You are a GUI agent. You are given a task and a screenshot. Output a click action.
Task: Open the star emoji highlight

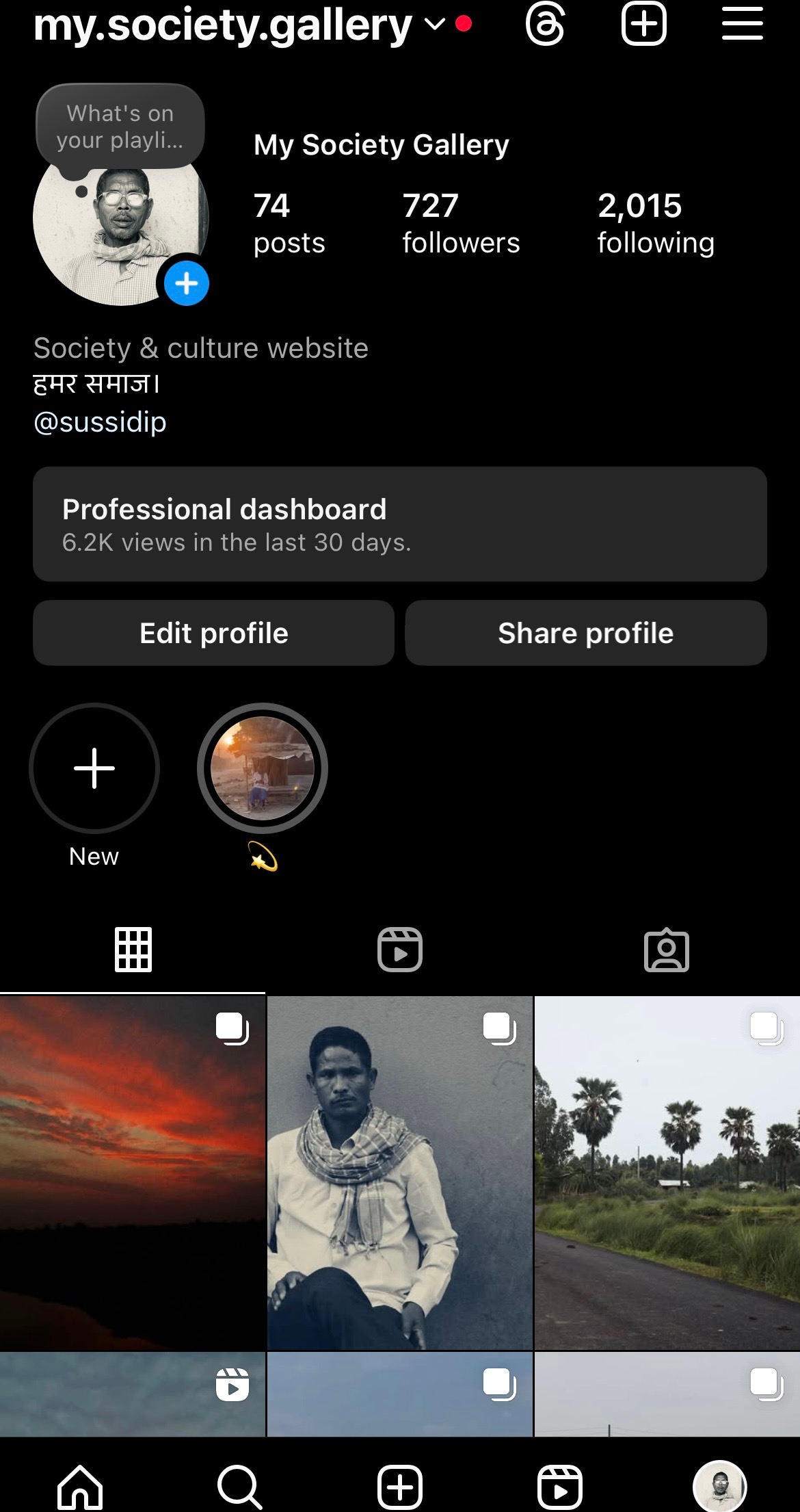tap(263, 768)
